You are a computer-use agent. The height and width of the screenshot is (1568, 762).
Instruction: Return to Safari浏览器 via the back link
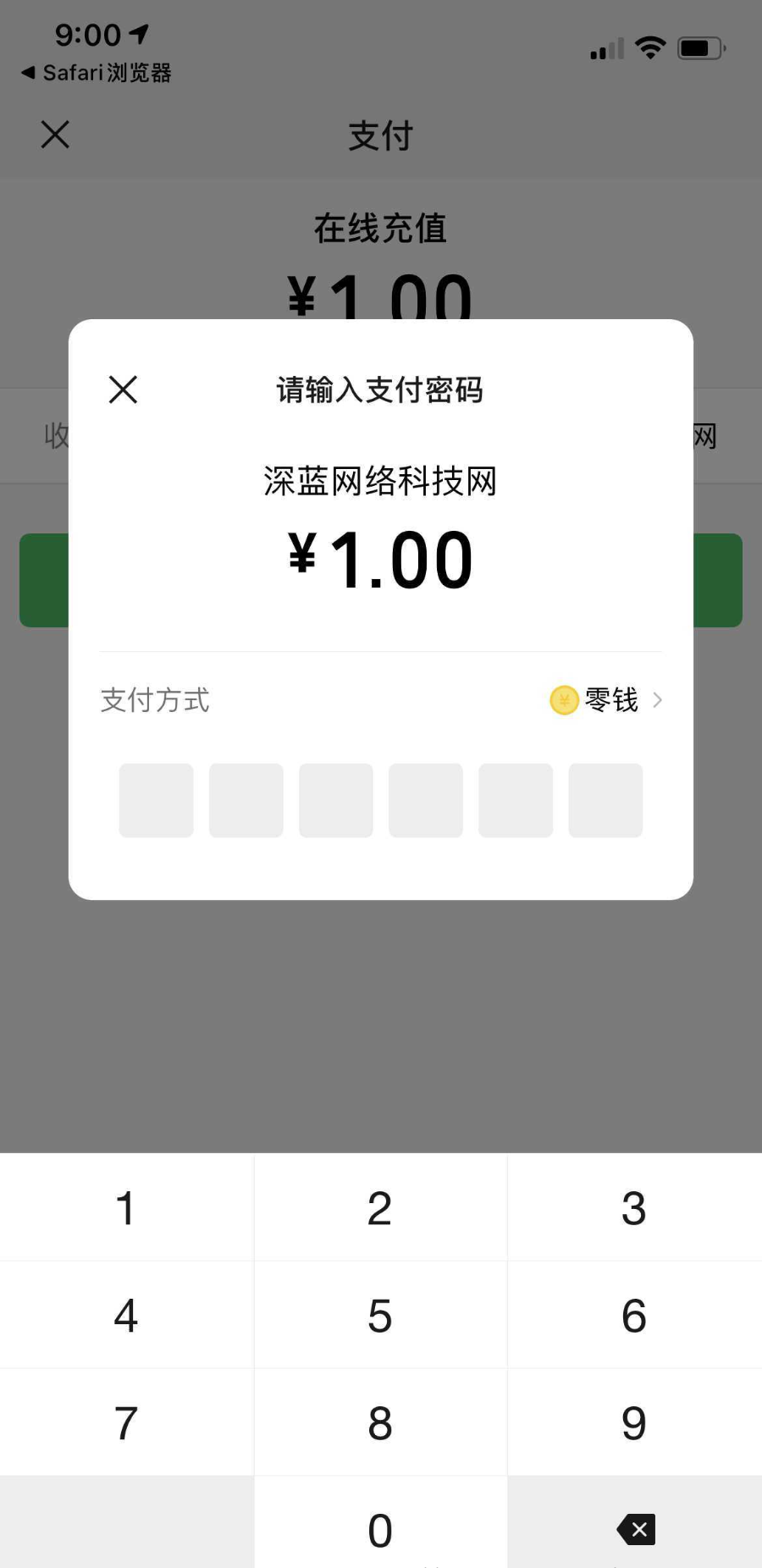(x=97, y=73)
